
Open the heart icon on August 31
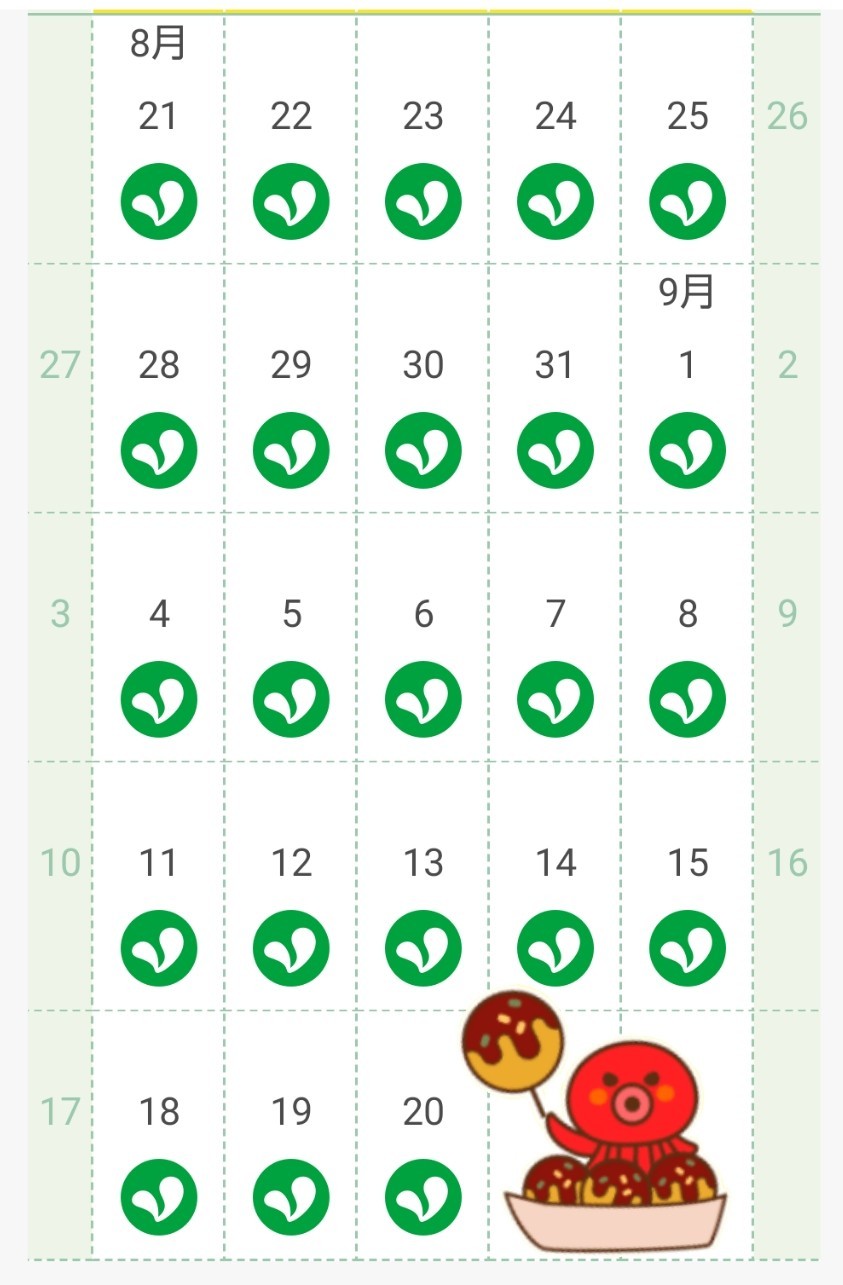tap(555, 451)
